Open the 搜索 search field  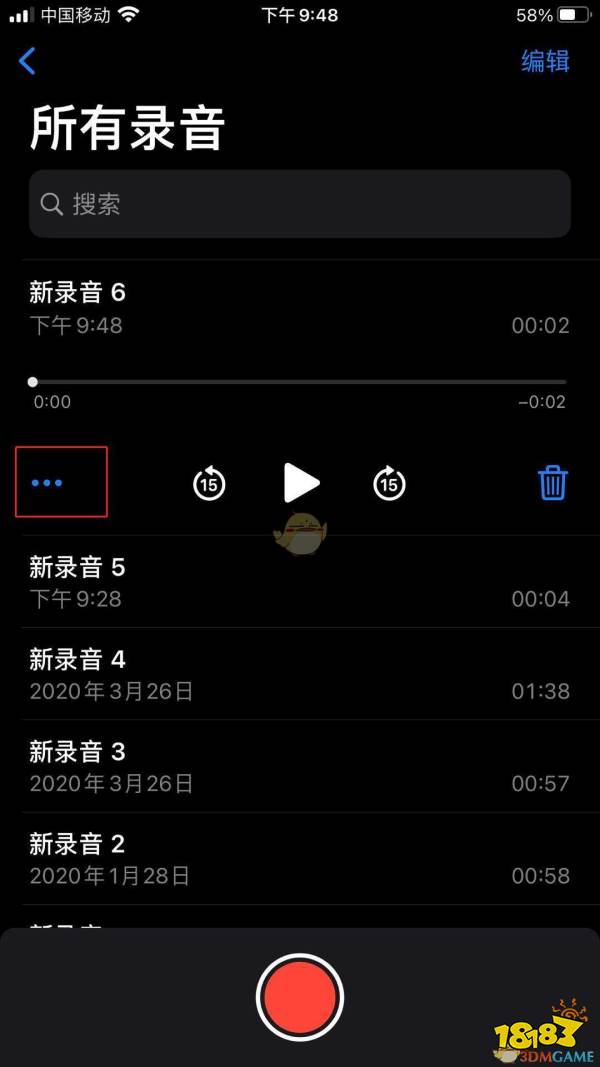coord(300,204)
